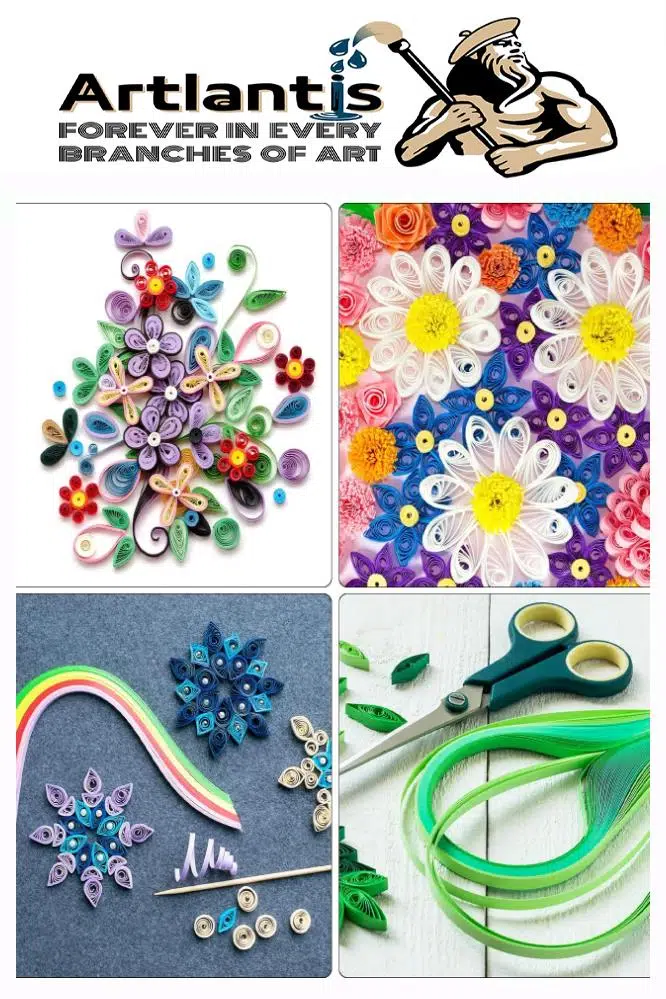Open the colorful quilled flower bouquet tile
Image resolution: width=666 pixels, height=999 pixels.
coord(173,395)
